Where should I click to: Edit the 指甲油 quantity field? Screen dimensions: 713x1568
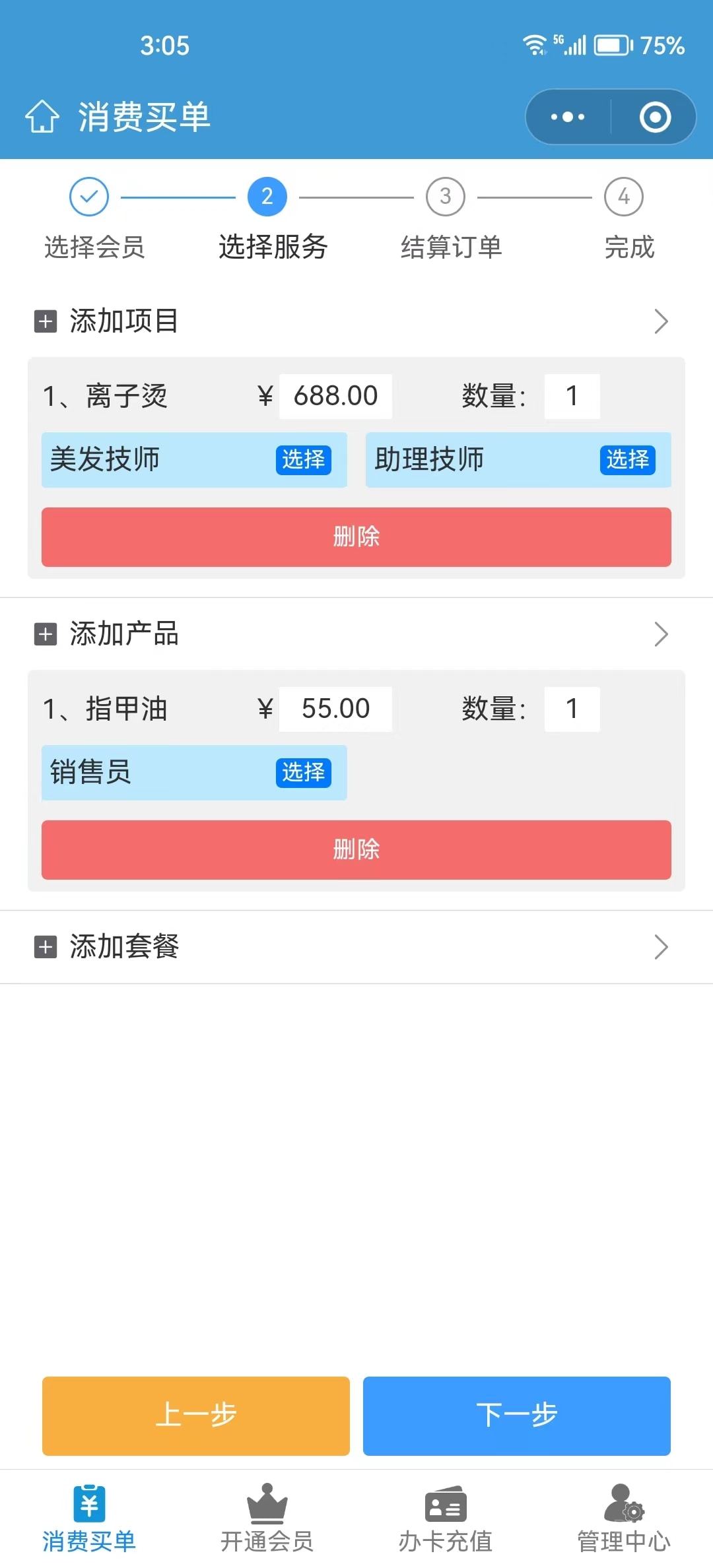572,709
